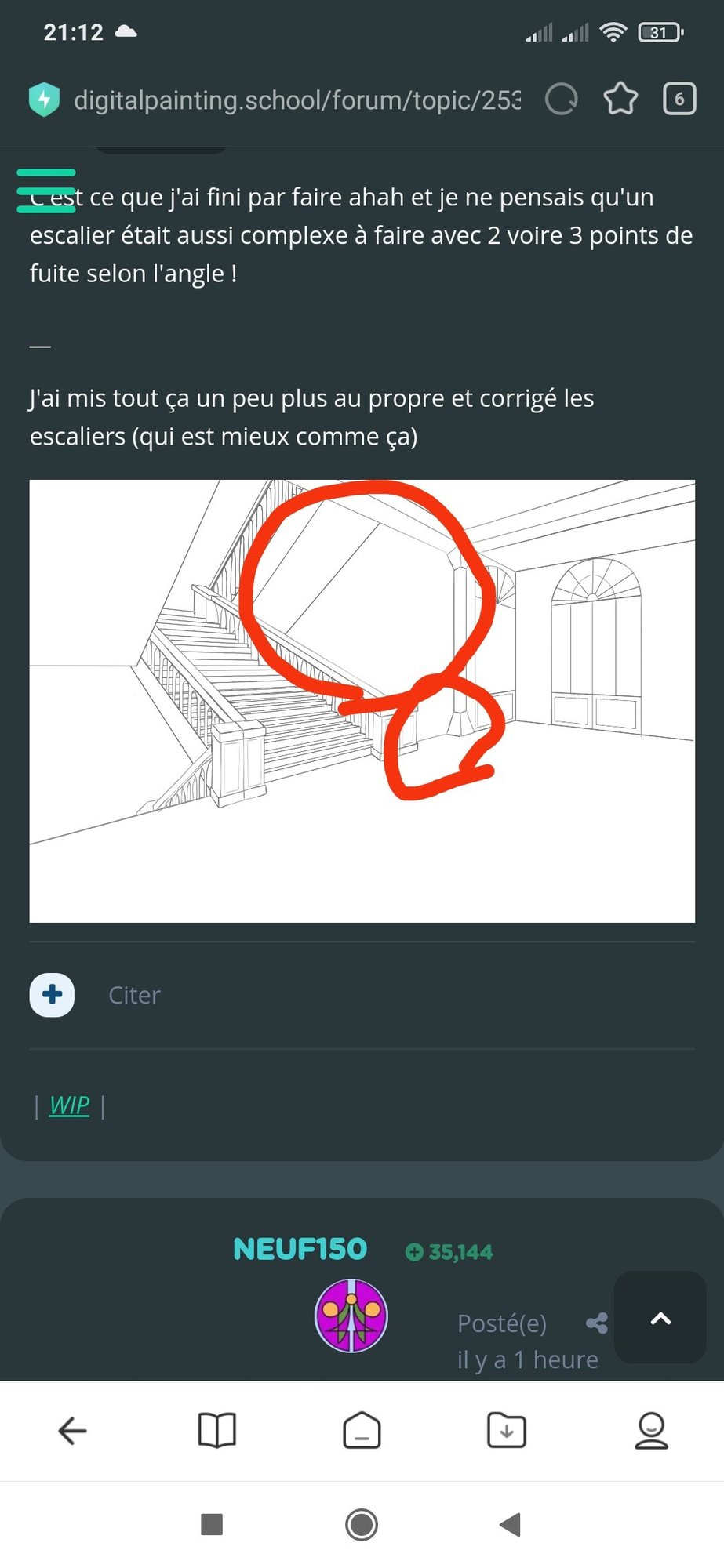Viewport: 724px width, 1568px height.
Task: Open the browser bookmarks book icon
Action: coord(217,1431)
